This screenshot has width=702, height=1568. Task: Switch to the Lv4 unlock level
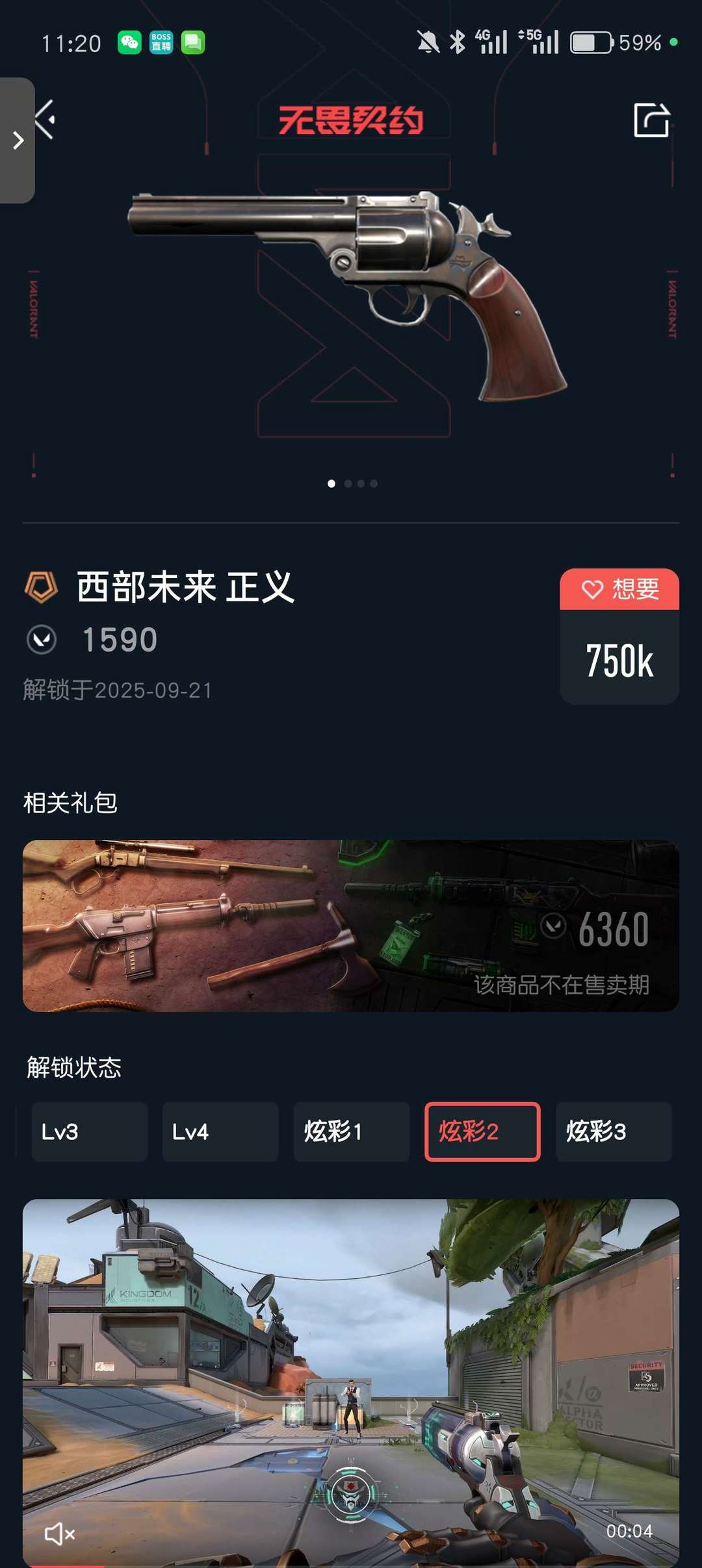click(x=220, y=1132)
